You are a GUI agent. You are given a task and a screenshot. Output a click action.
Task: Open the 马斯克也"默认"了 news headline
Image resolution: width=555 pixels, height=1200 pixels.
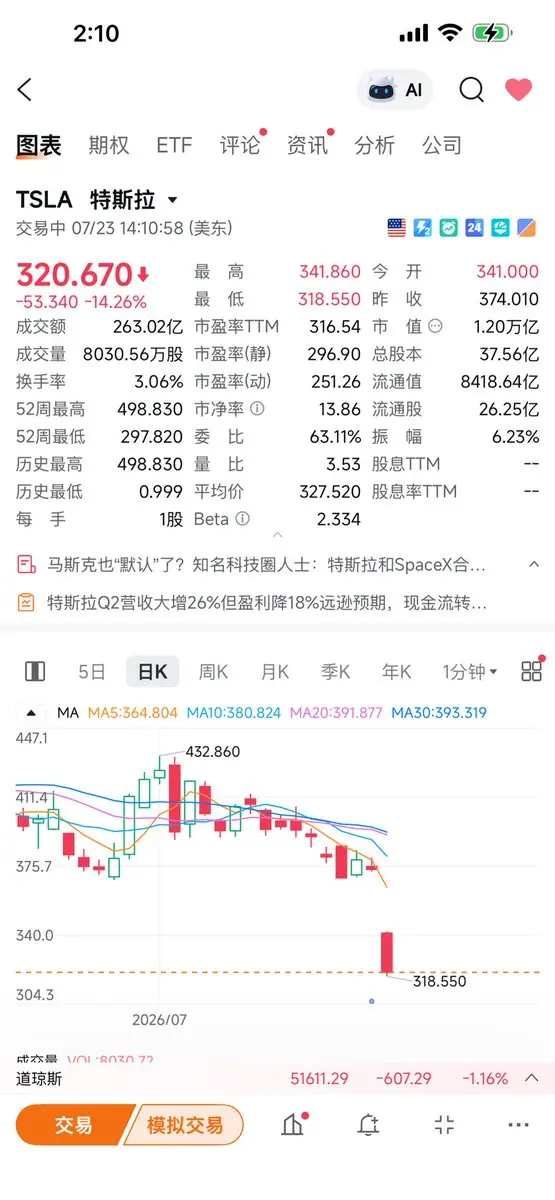click(267, 565)
